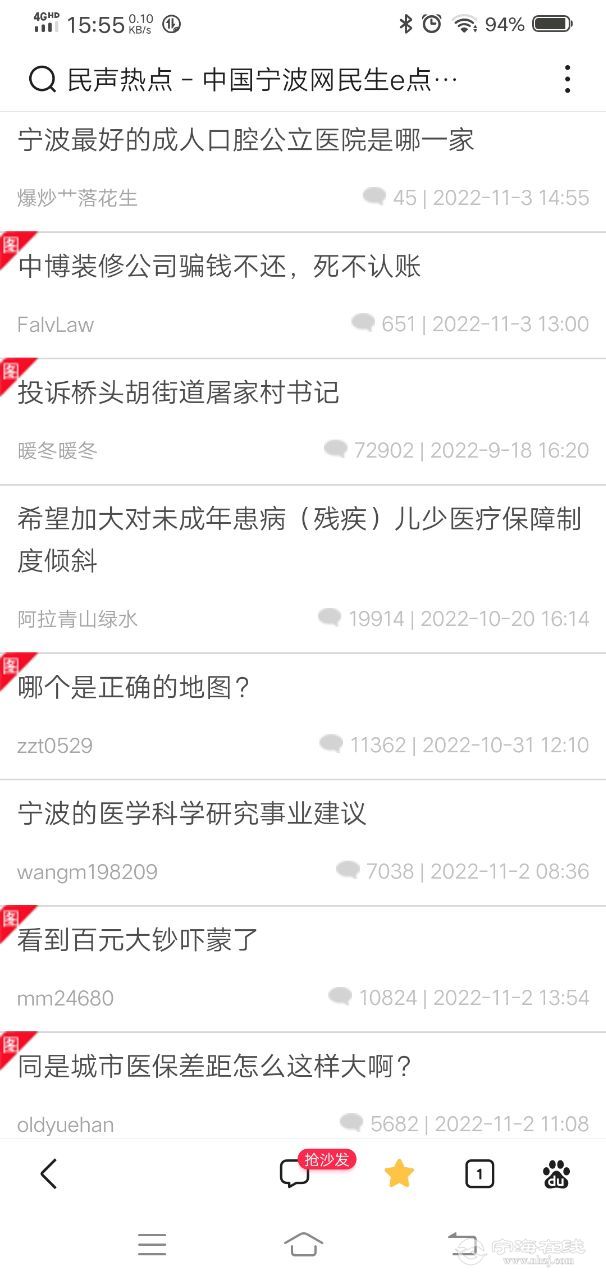Go back with the browser back arrow
Image resolution: width=606 pixels, height=1280 pixels.
click(48, 1173)
